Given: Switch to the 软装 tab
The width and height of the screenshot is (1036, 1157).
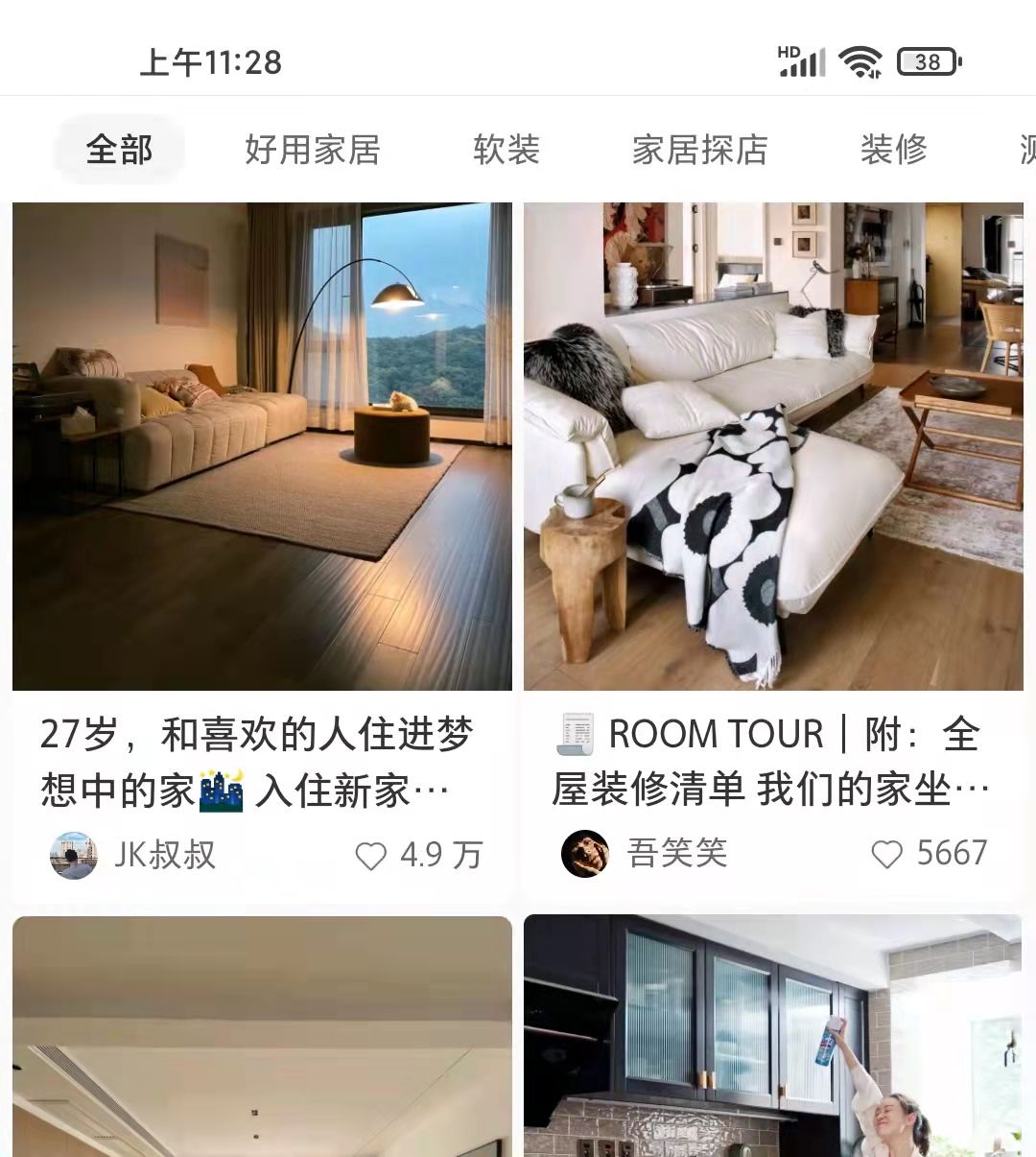Looking at the screenshot, I should (506, 150).
